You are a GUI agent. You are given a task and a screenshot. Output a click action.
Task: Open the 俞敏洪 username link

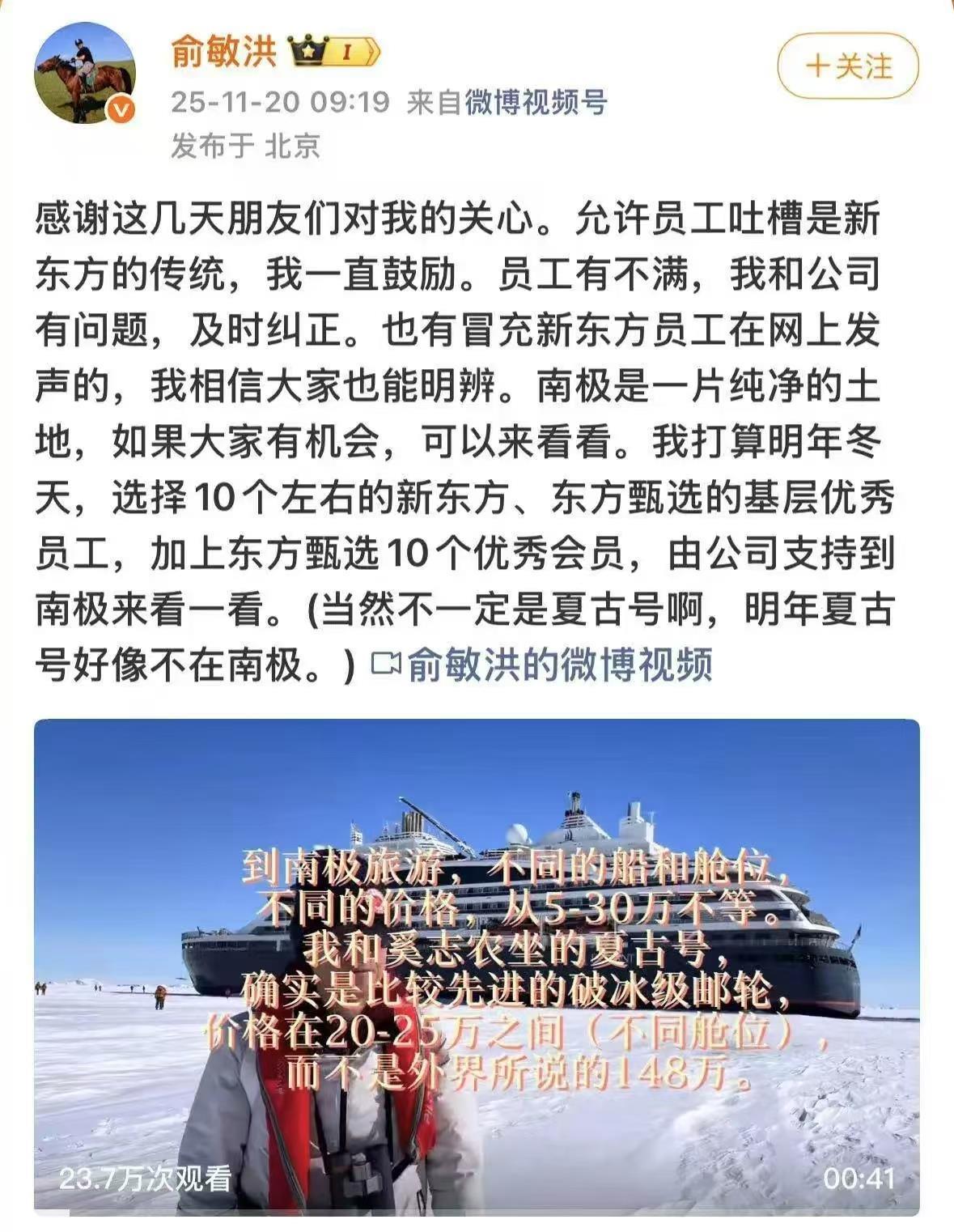(x=223, y=52)
